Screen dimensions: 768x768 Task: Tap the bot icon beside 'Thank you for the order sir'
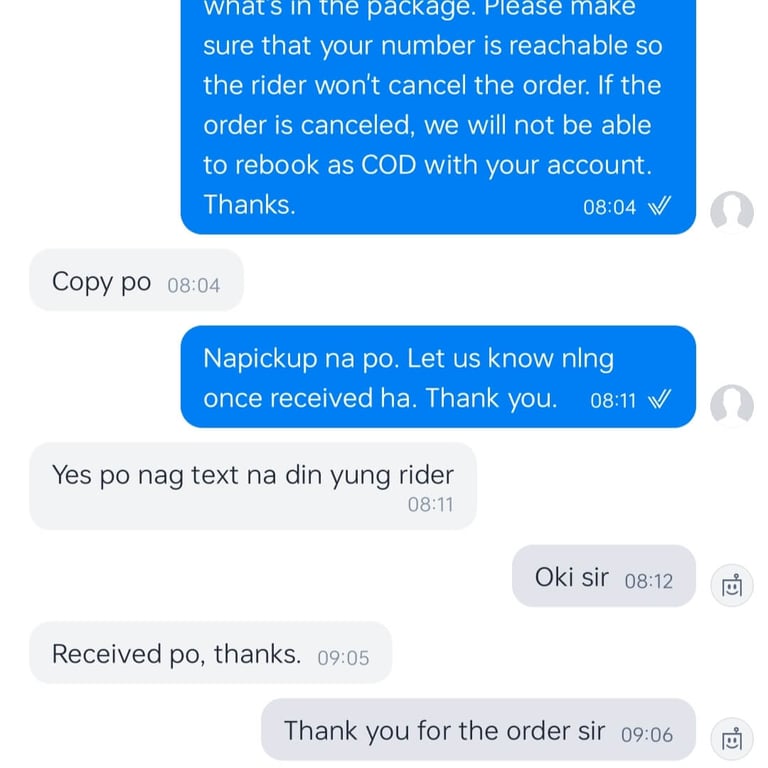[731, 739]
